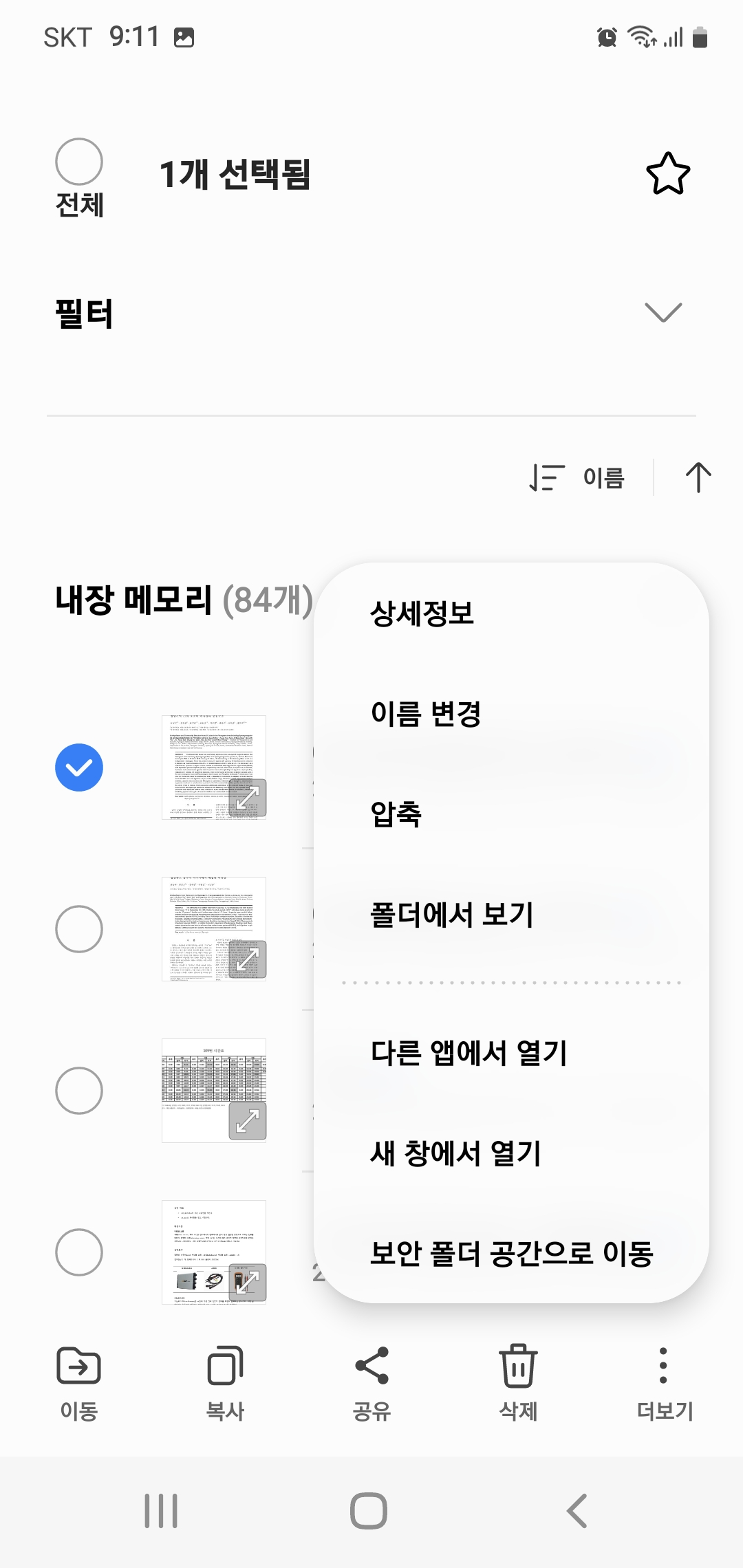Uncheck the first selected file

(79, 767)
